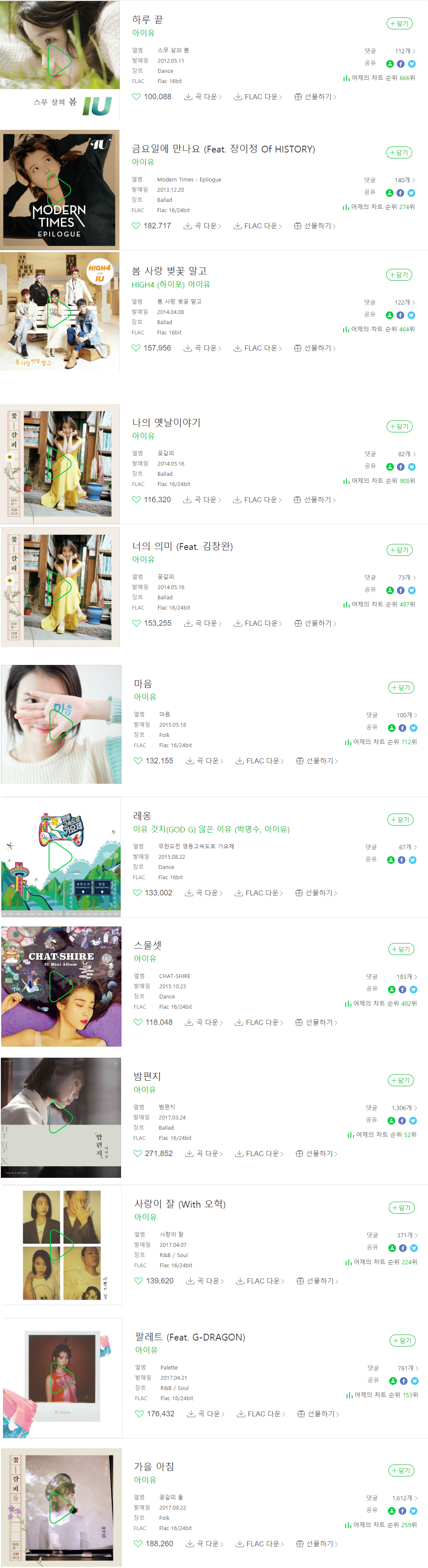Add 하루 끝 with the 담기 button
Screen dimensions: 428x1568
[399, 24]
